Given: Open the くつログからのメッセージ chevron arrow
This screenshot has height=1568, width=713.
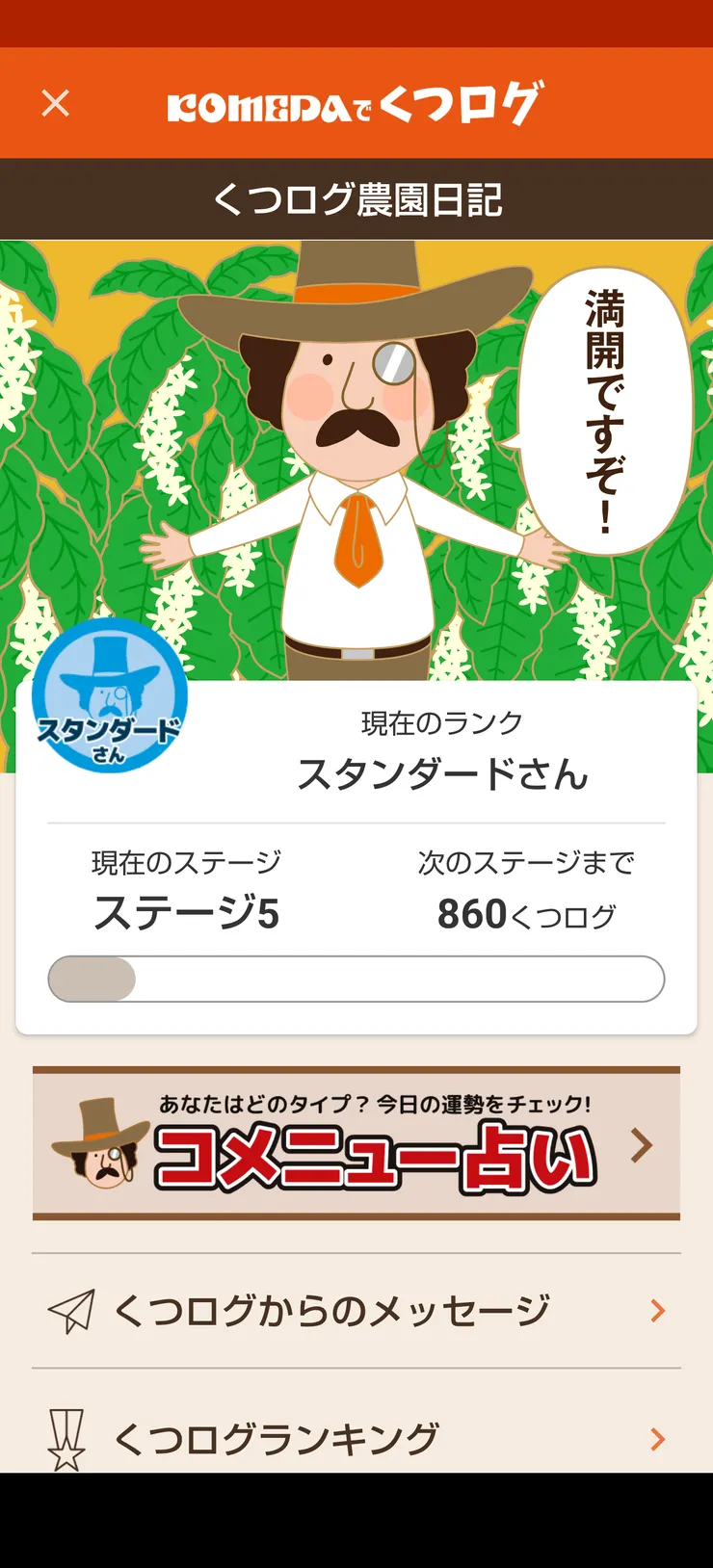Looking at the screenshot, I should click(x=659, y=1310).
